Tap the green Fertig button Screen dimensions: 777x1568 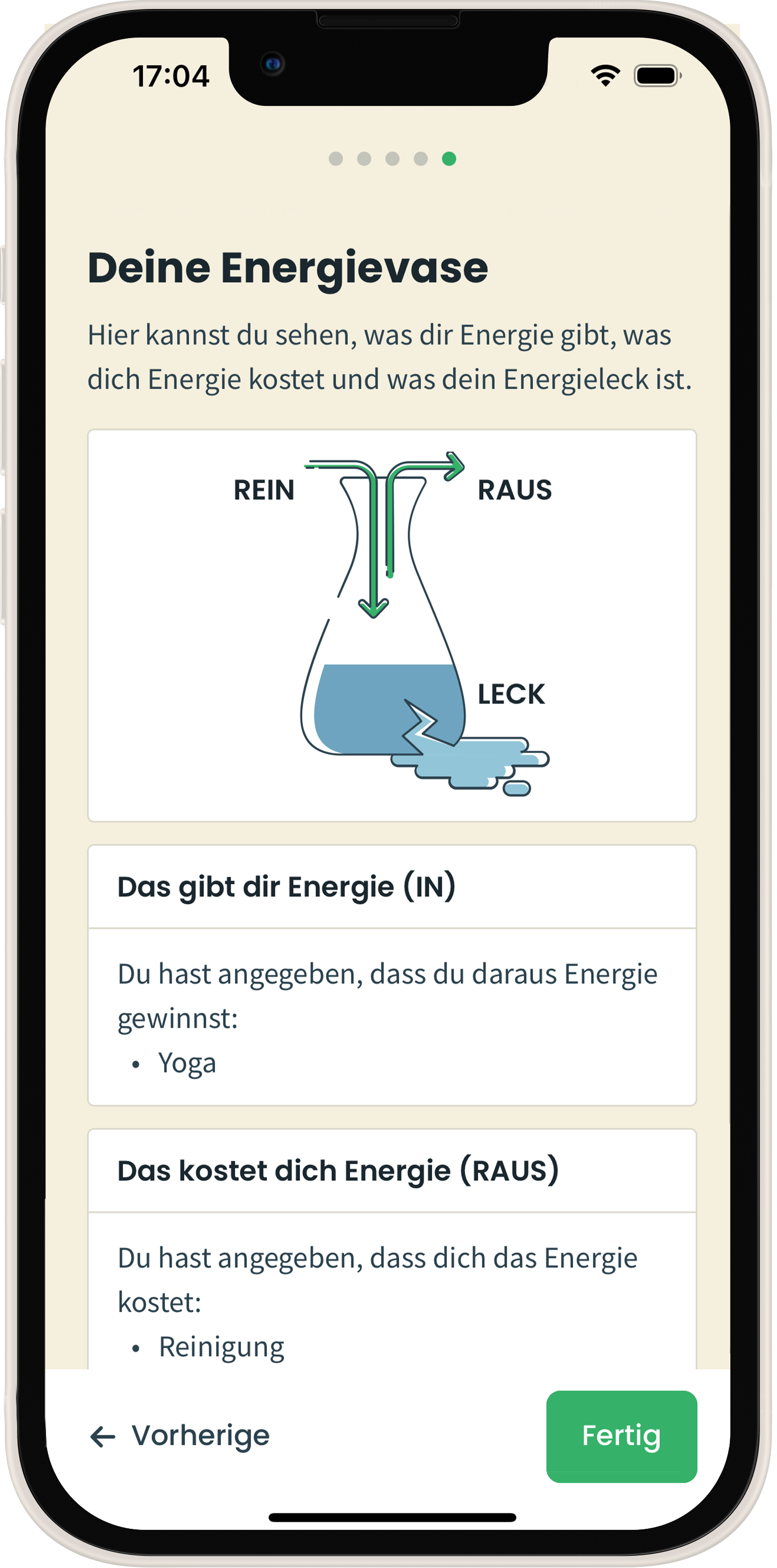pyautogui.click(x=621, y=1436)
